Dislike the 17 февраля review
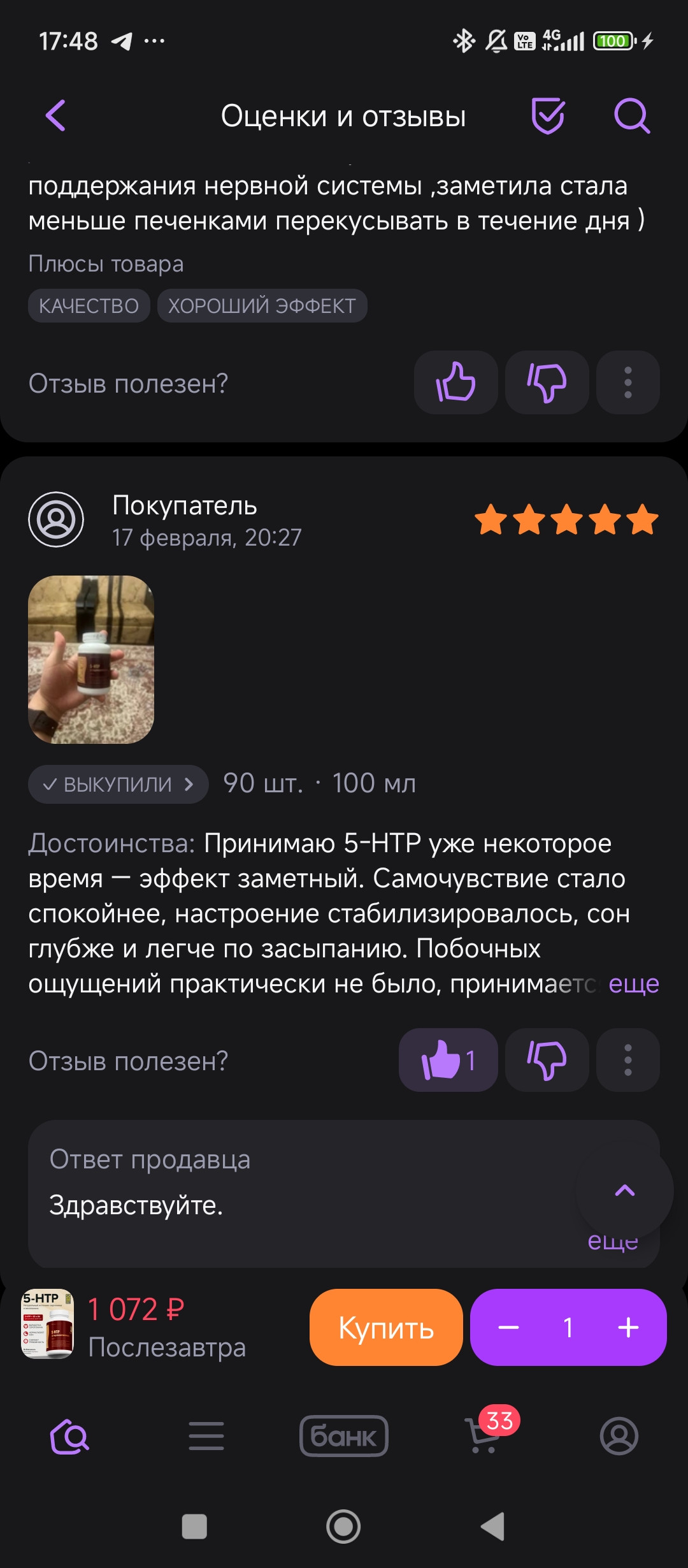 pyautogui.click(x=547, y=1060)
